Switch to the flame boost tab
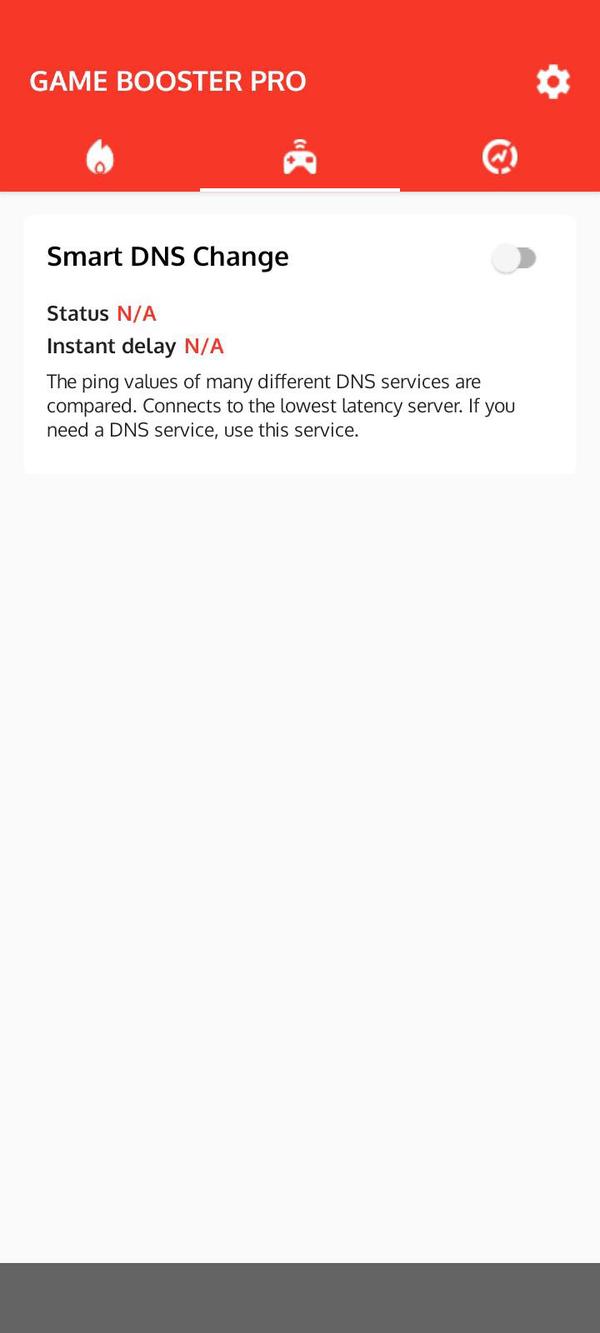Viewport: 600px width, 1333px height. tap(100, 157)
